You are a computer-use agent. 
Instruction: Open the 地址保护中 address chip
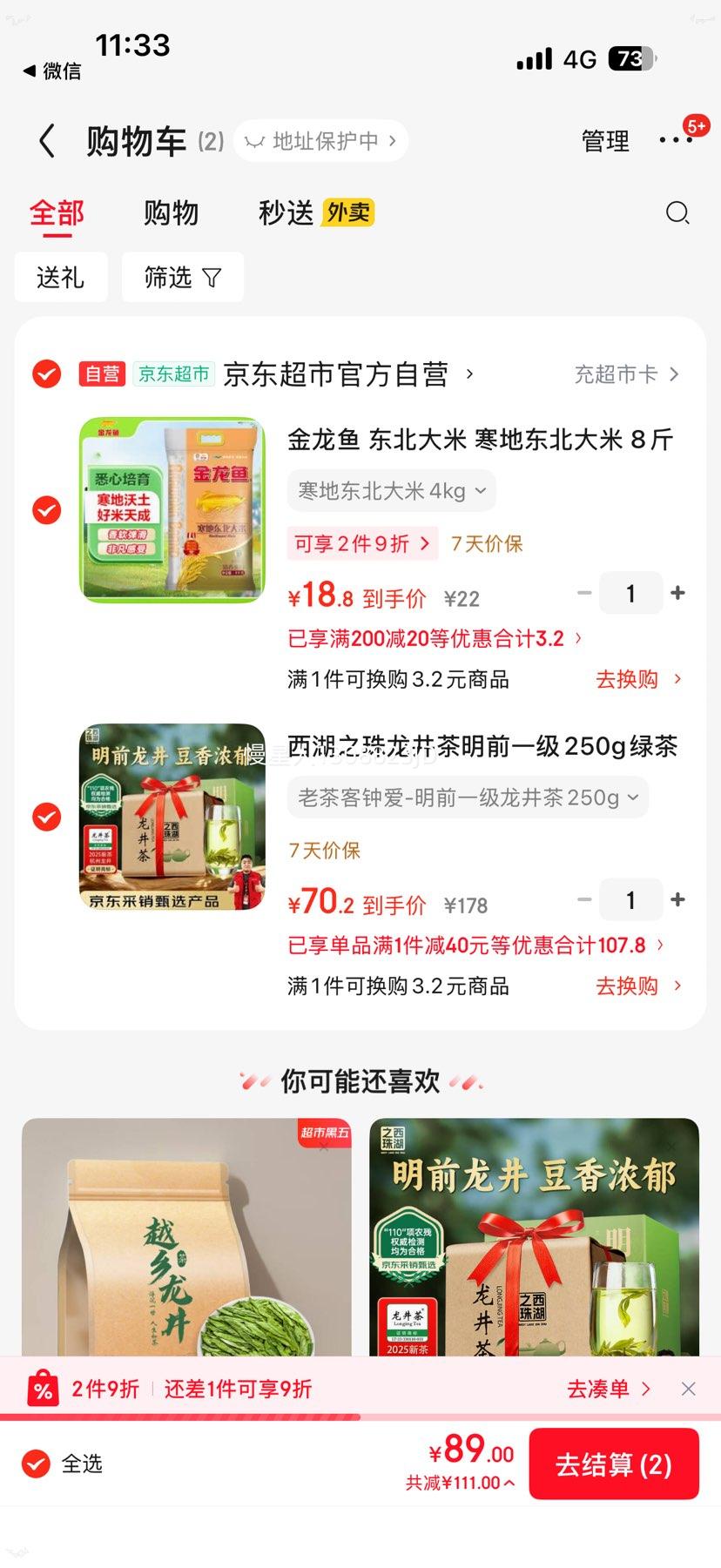(320, 140)
